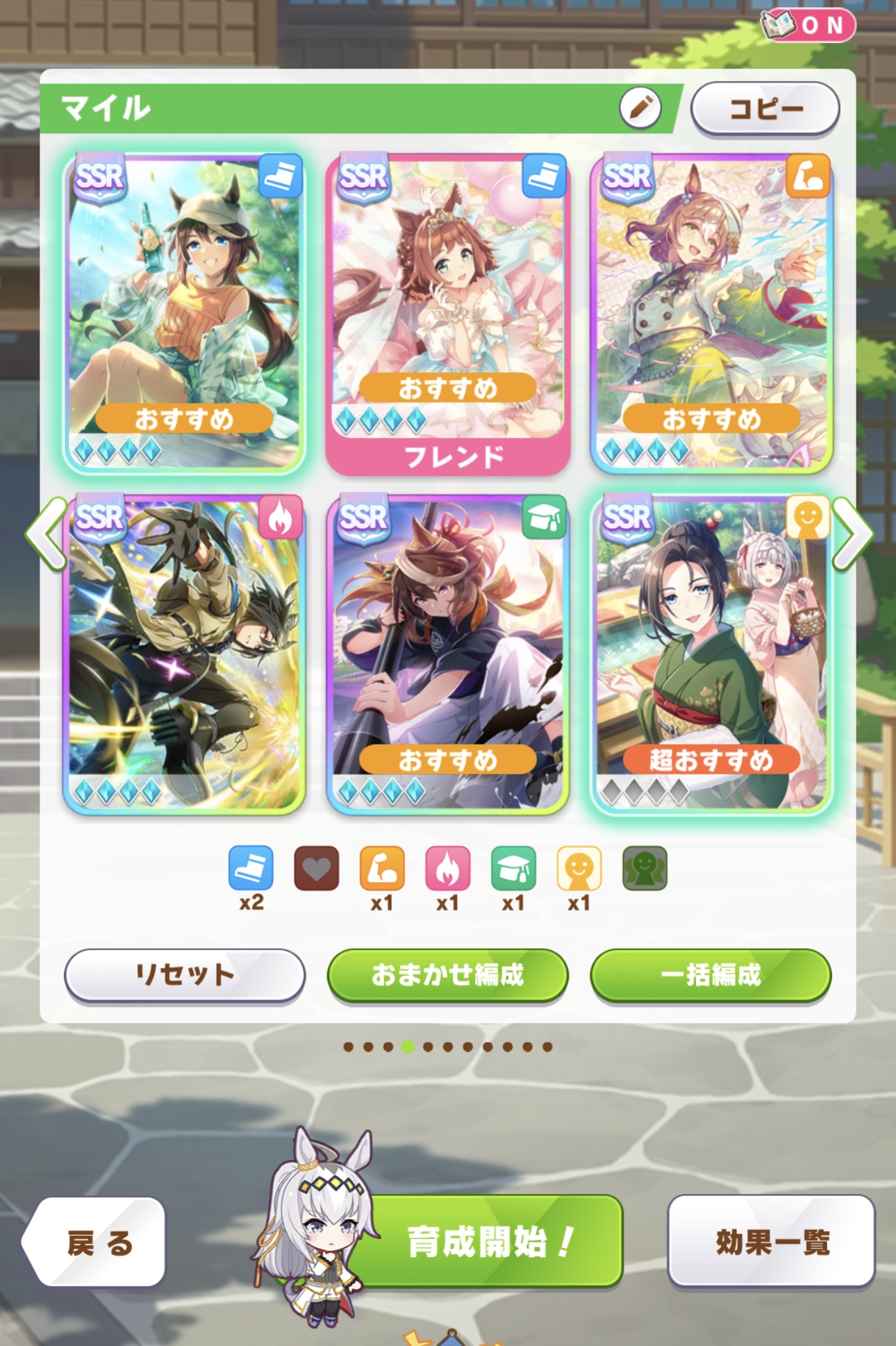Toggle the book ON switch
This screenshot has width=896, height=1346.
(x=808, y=26)
